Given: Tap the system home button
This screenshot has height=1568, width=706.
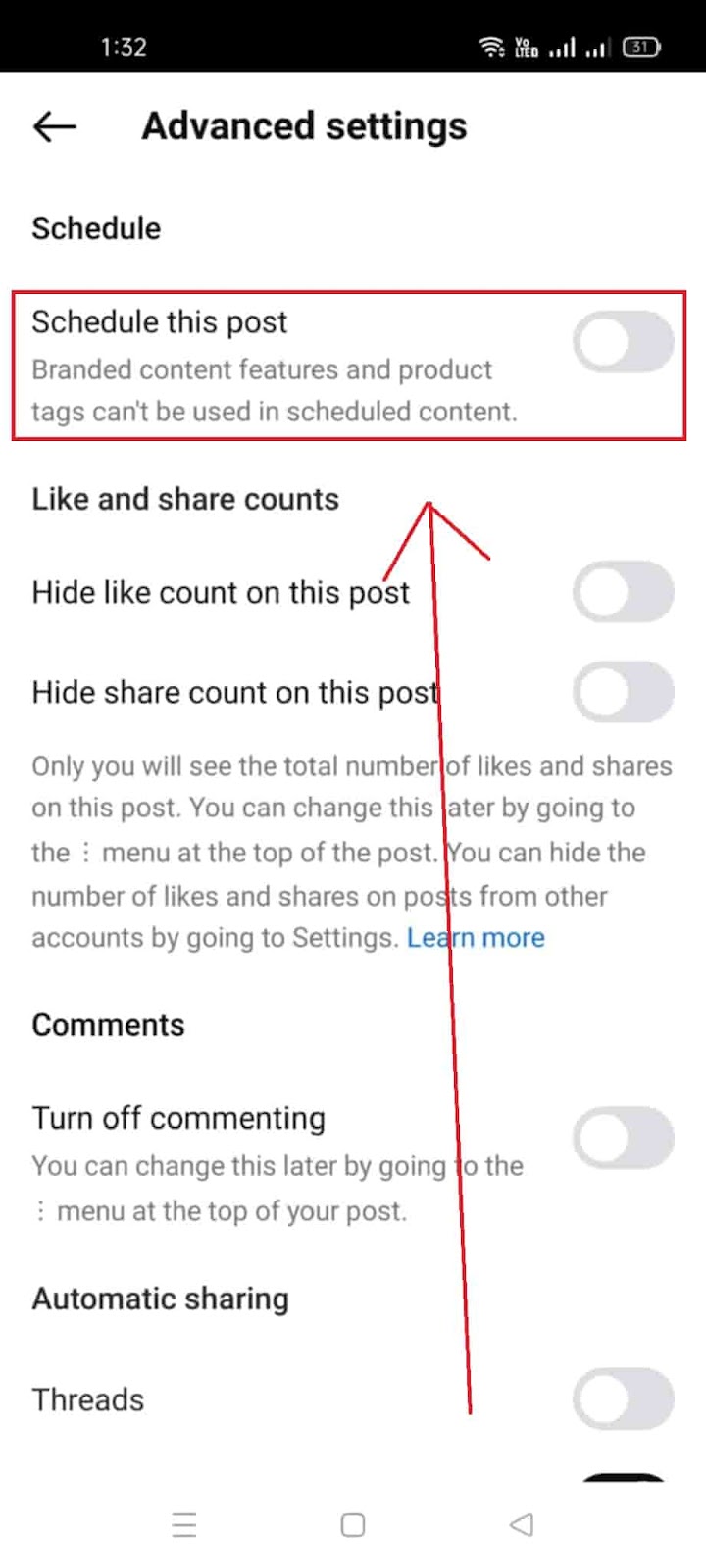Looking at the screenshot, I should [353, 1525].
